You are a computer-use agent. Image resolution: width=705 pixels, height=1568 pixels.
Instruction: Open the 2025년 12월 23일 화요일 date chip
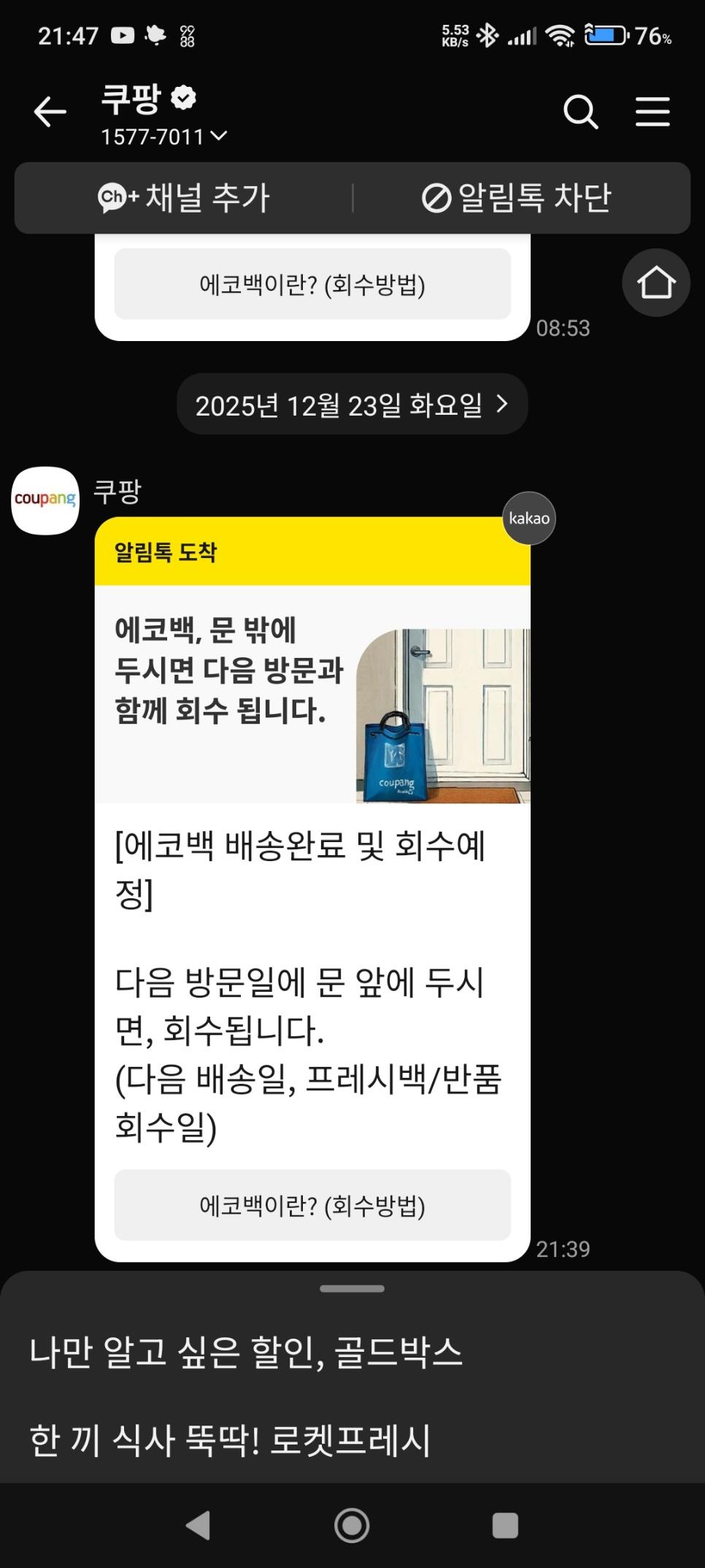tap(352, 405)
